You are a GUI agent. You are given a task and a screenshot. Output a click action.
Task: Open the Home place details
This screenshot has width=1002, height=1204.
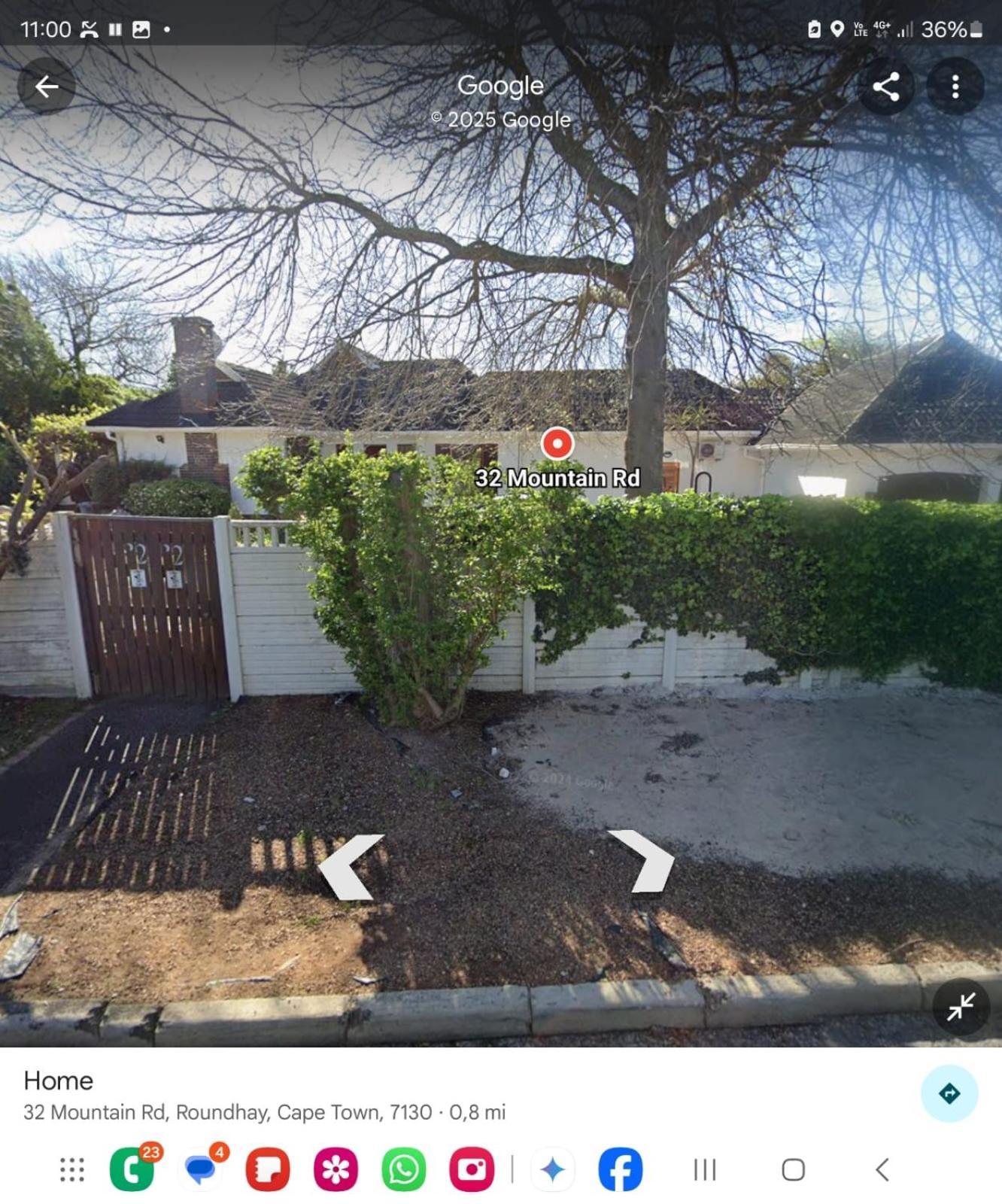pos(59,1081)
